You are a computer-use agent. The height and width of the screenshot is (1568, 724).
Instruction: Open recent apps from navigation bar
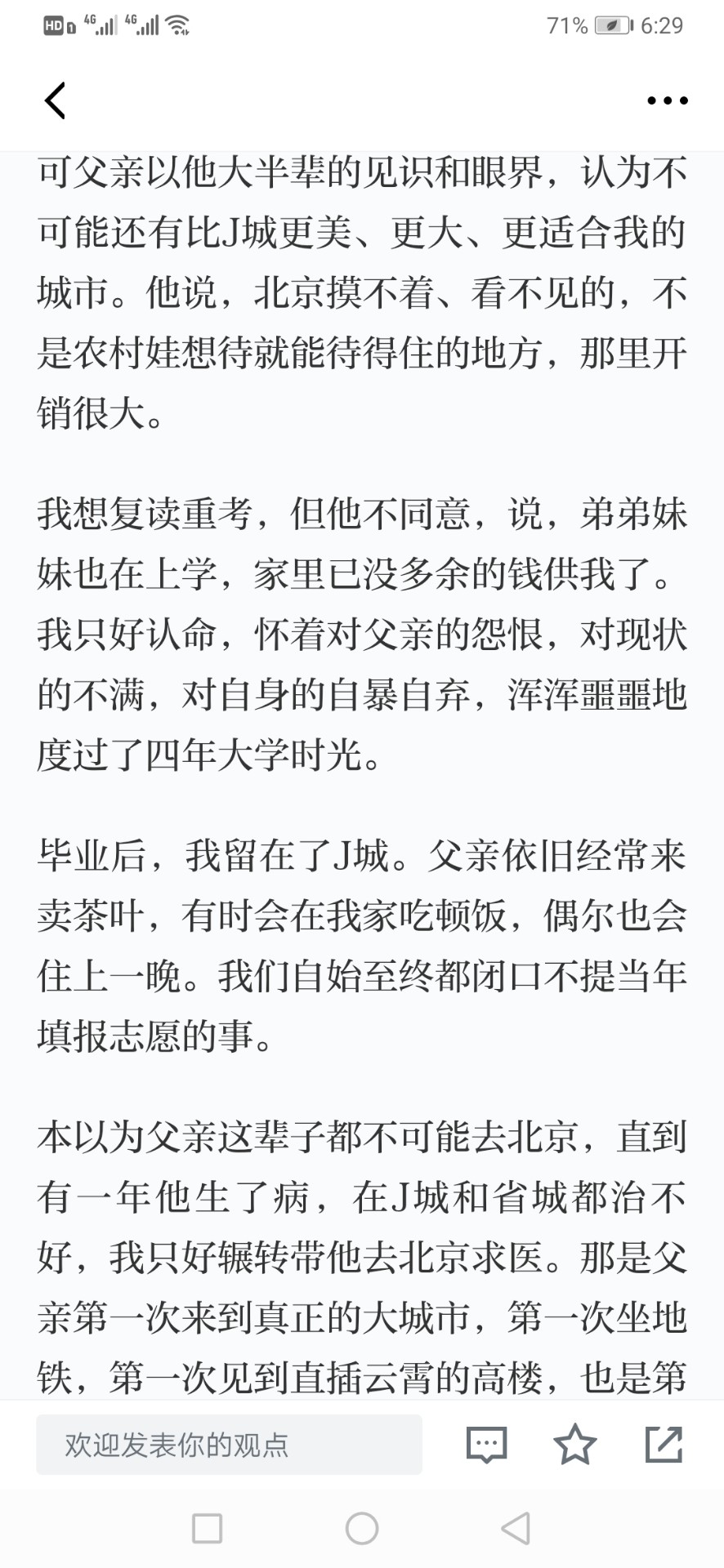click(207, 1528)
